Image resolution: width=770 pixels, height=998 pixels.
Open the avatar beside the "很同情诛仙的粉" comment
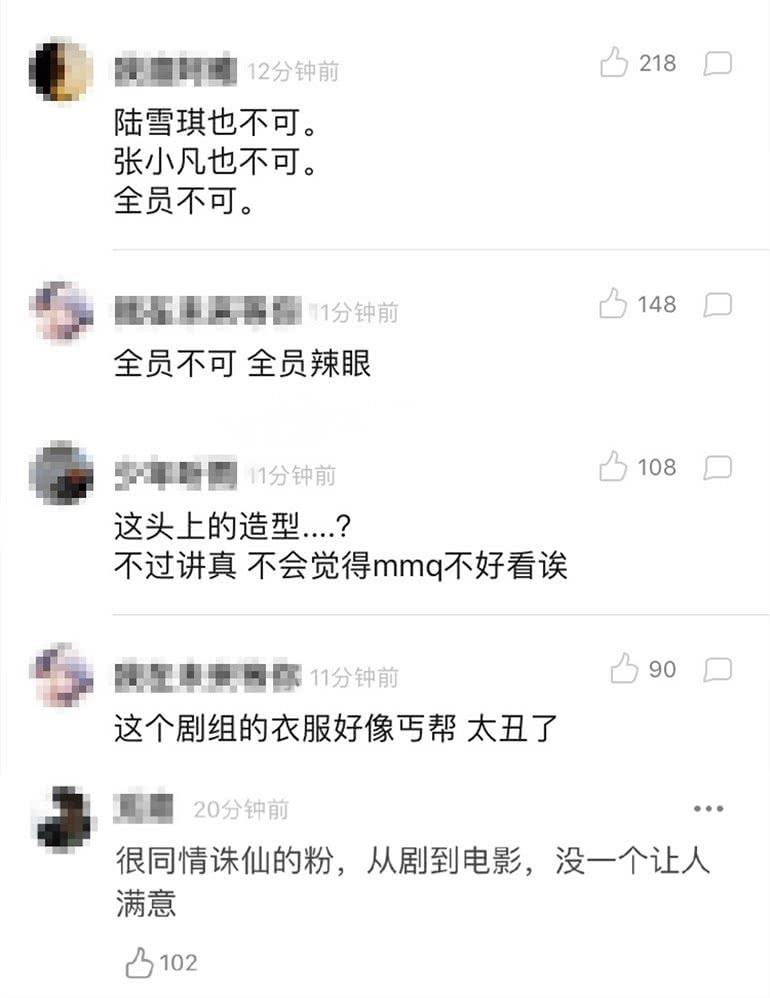pos(62,818)
